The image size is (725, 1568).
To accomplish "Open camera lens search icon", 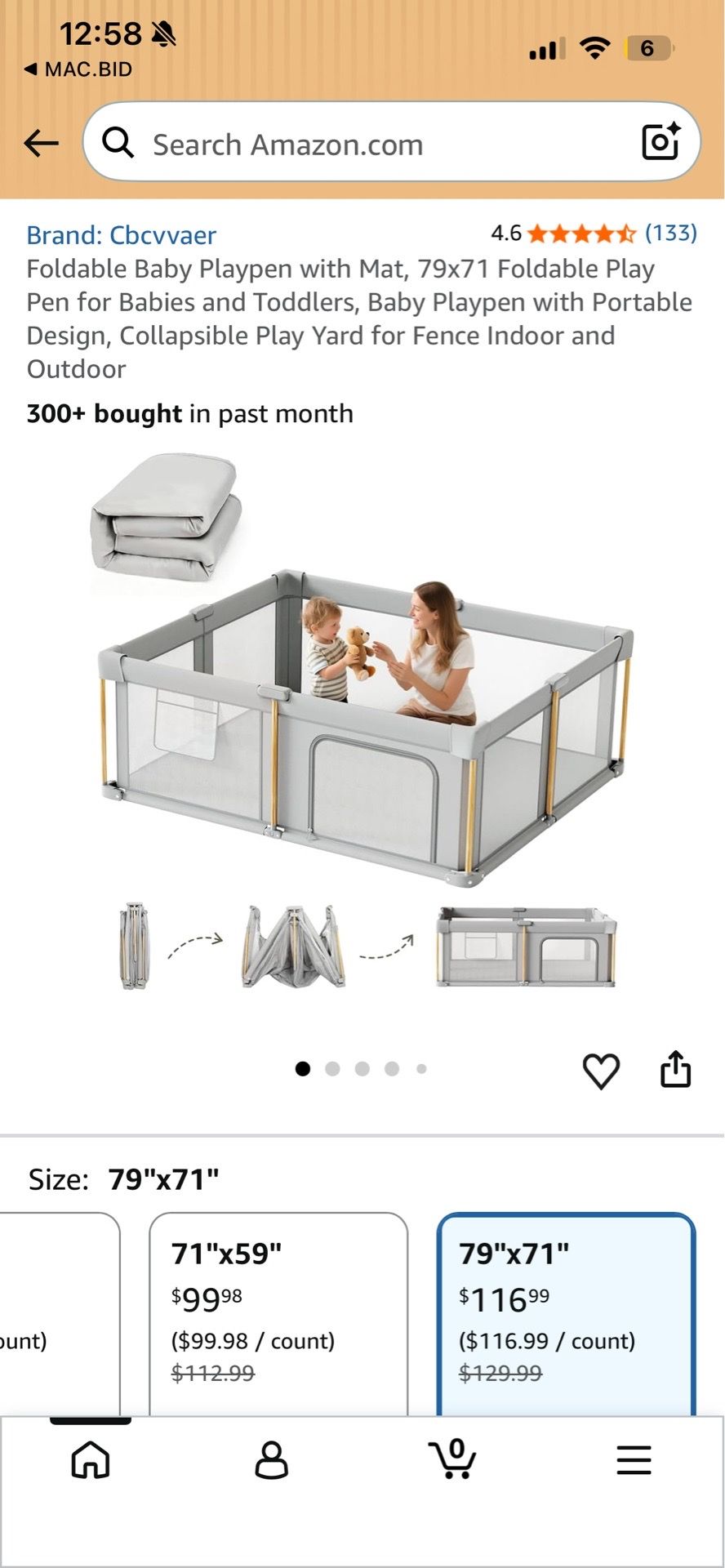I will (x=661, y=143).
